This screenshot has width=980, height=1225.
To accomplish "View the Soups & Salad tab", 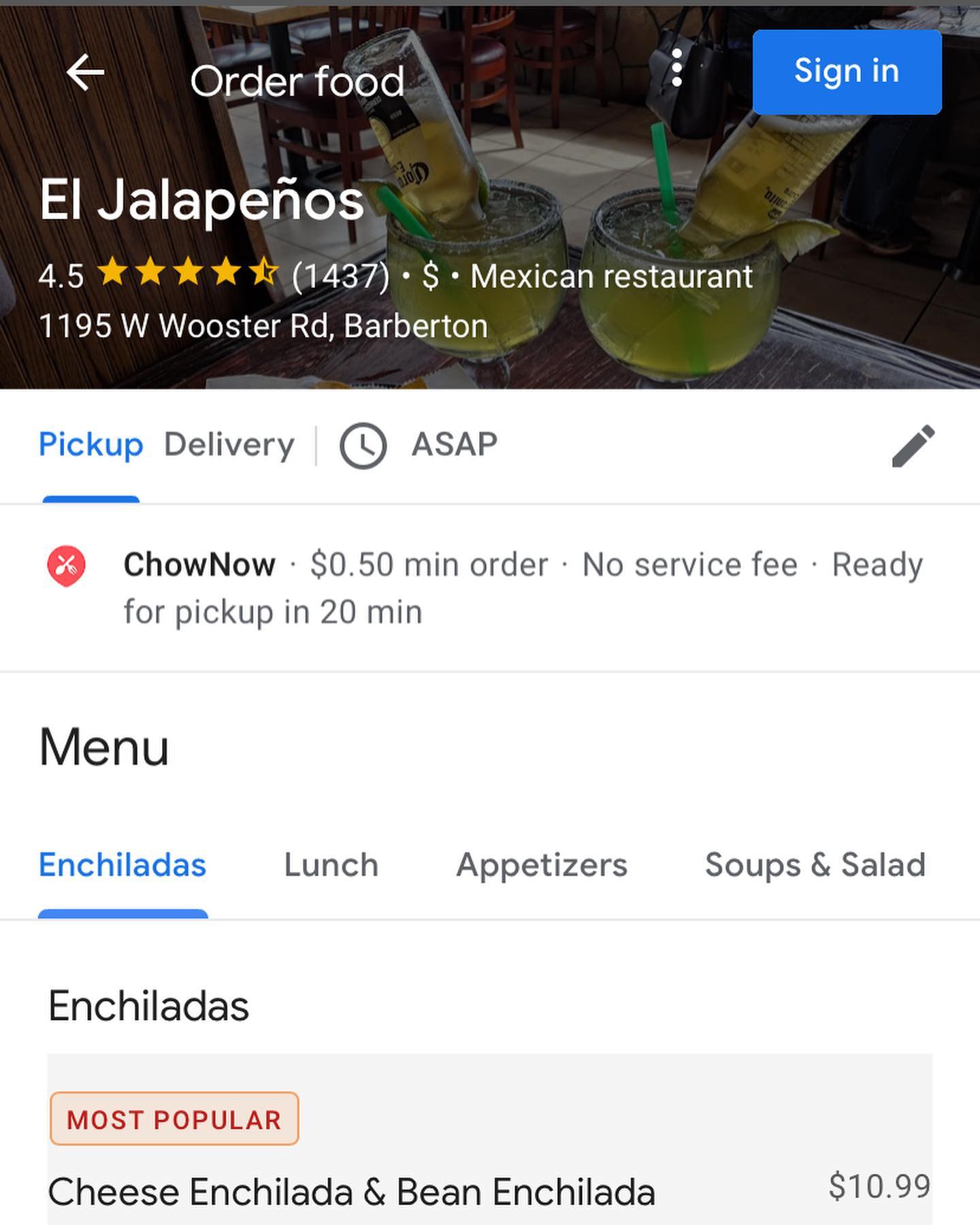I will [x=815, y=865].
